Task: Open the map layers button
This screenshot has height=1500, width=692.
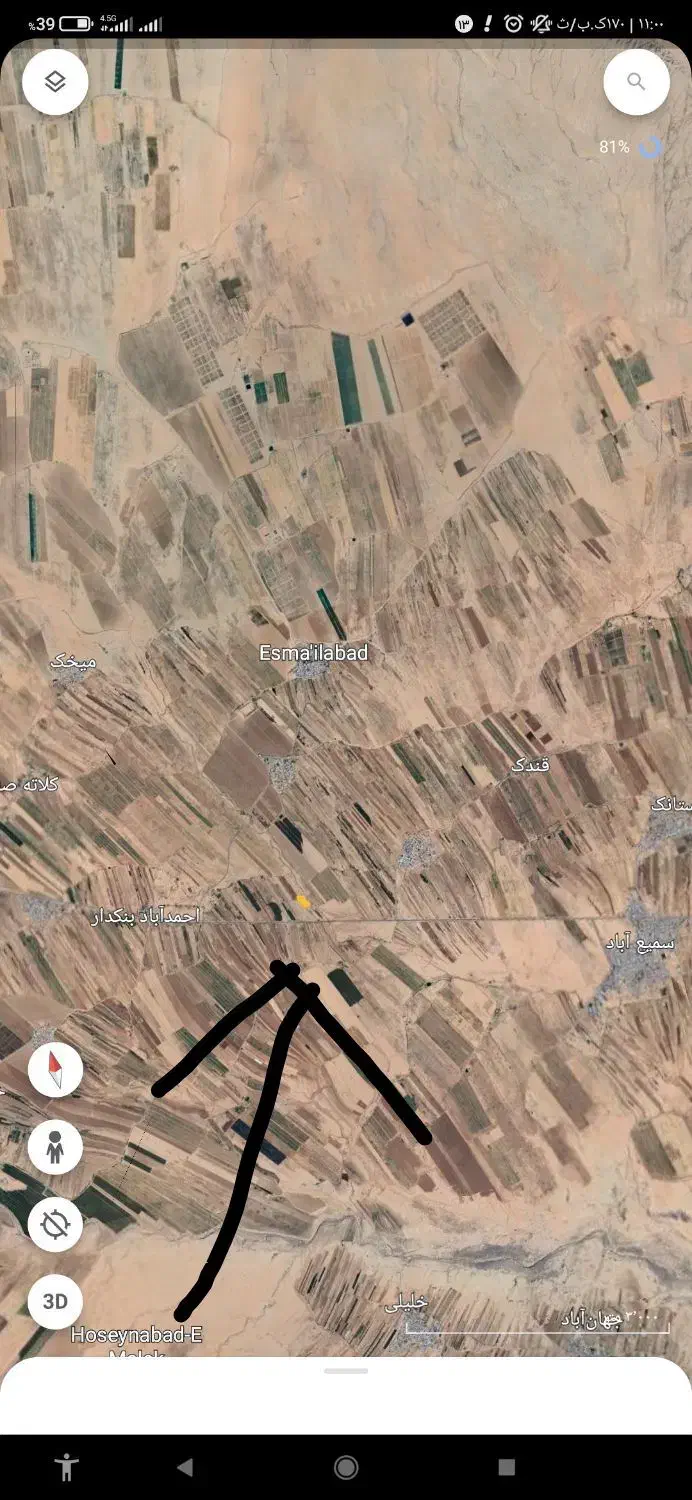Action: [55, 82]
